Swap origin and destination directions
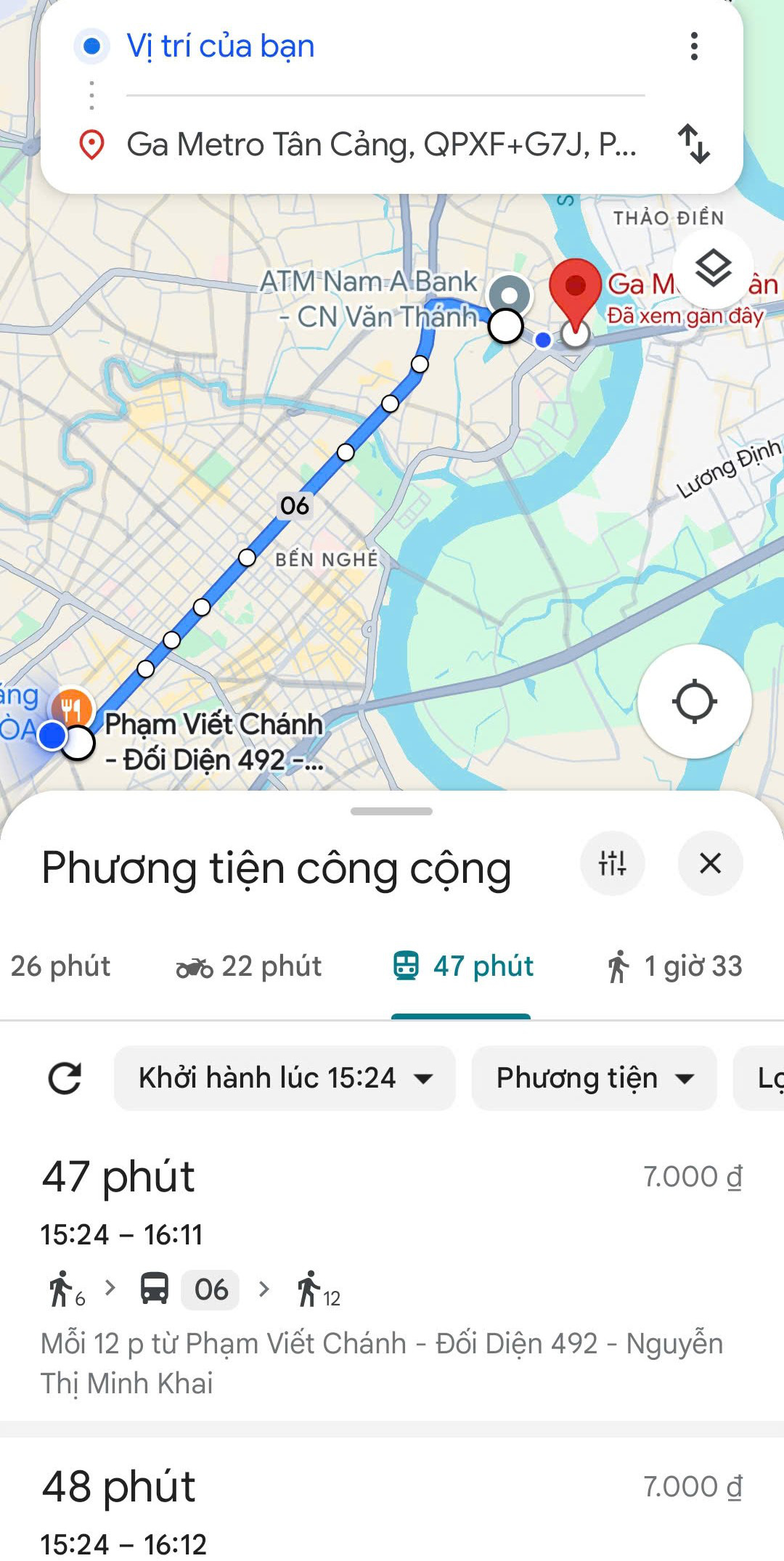This screenshot has width=784, height=1561. tap(696, 143)
